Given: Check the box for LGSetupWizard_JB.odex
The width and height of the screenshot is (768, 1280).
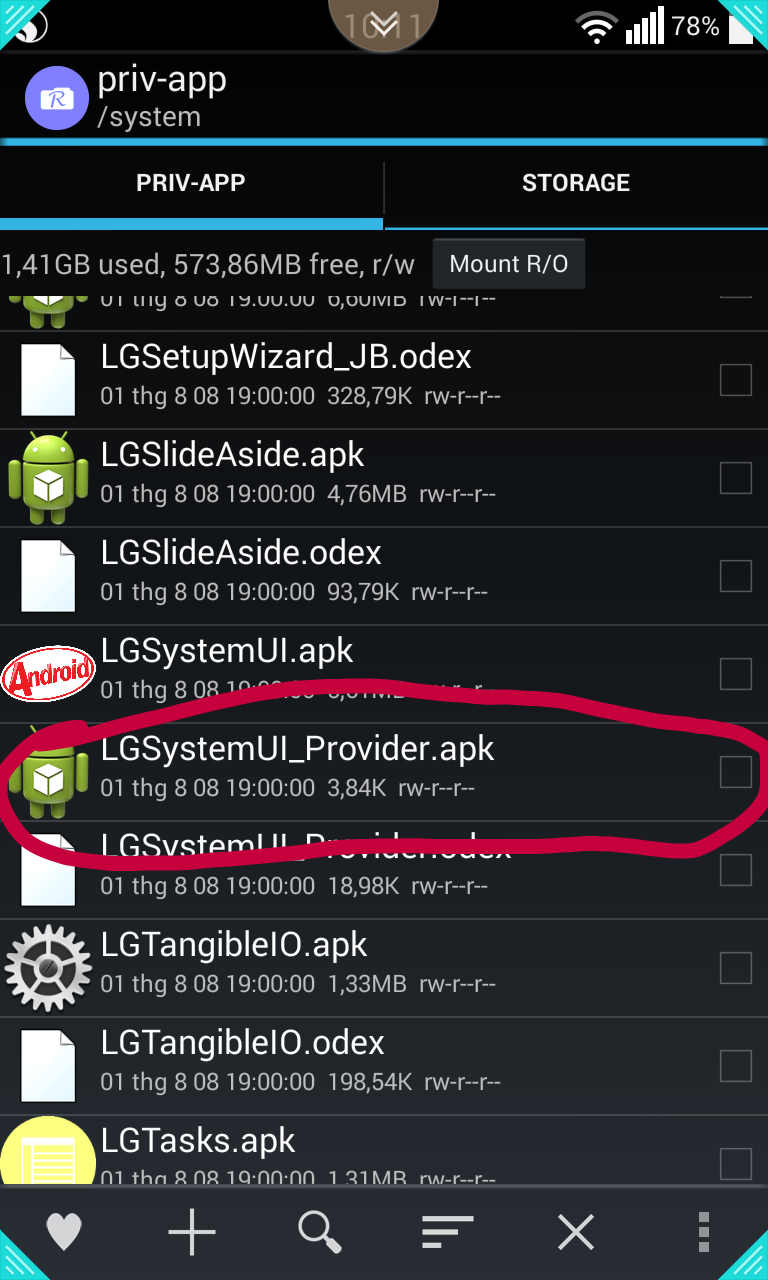Looking at the screenshot, I should (735, 380).
